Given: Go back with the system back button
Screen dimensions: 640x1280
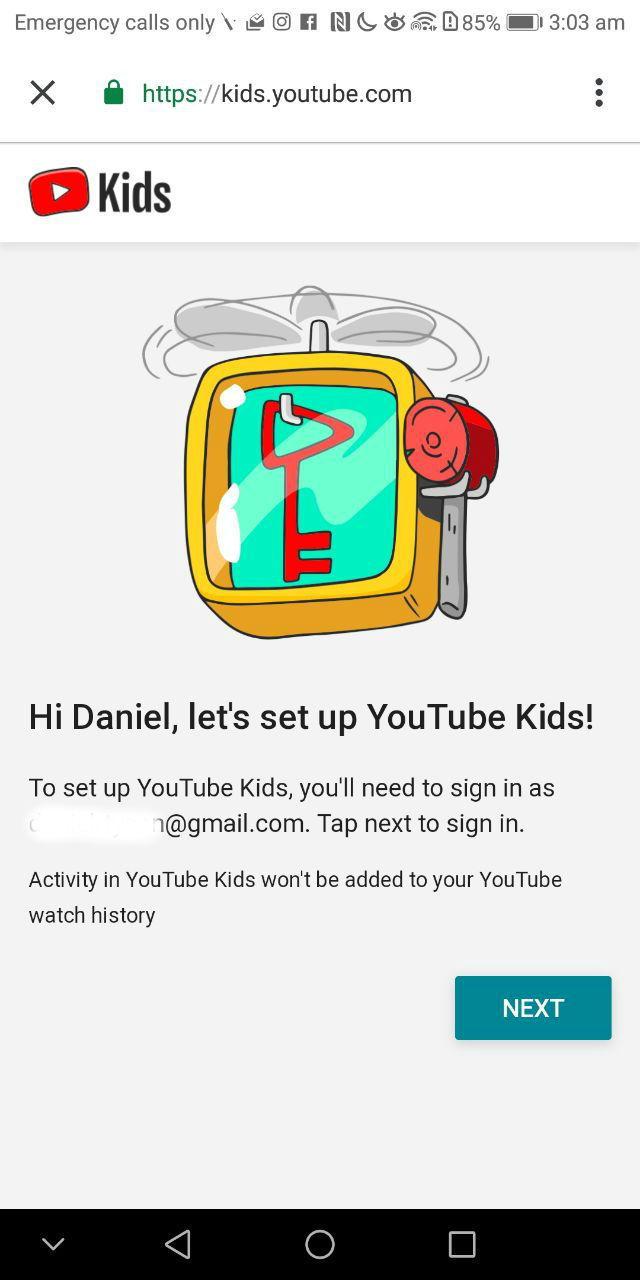Looking at the screenshot, I should point(178,1244).
